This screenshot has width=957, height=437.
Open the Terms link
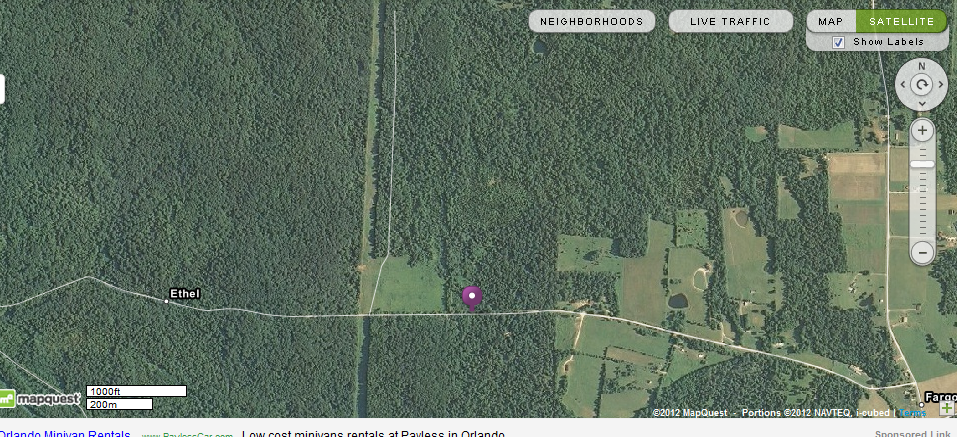(x=911, y=412)
